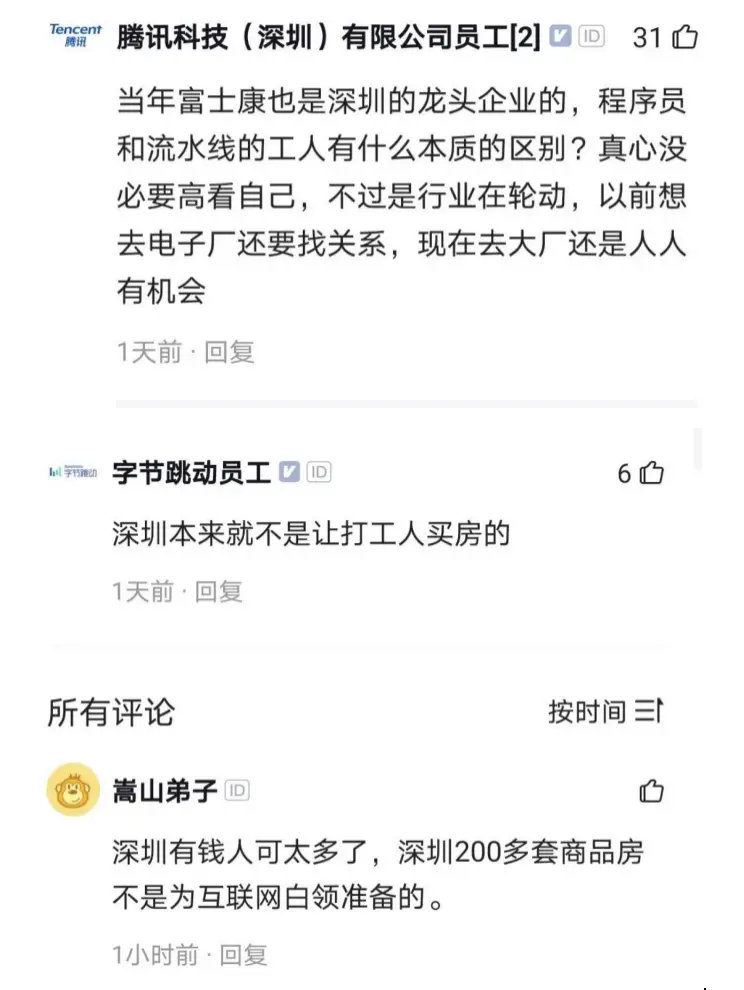Click the ID badge beside 字节跳动员工
The width and height of the screenshot is (744, 990).
click(x=318, y=471)
